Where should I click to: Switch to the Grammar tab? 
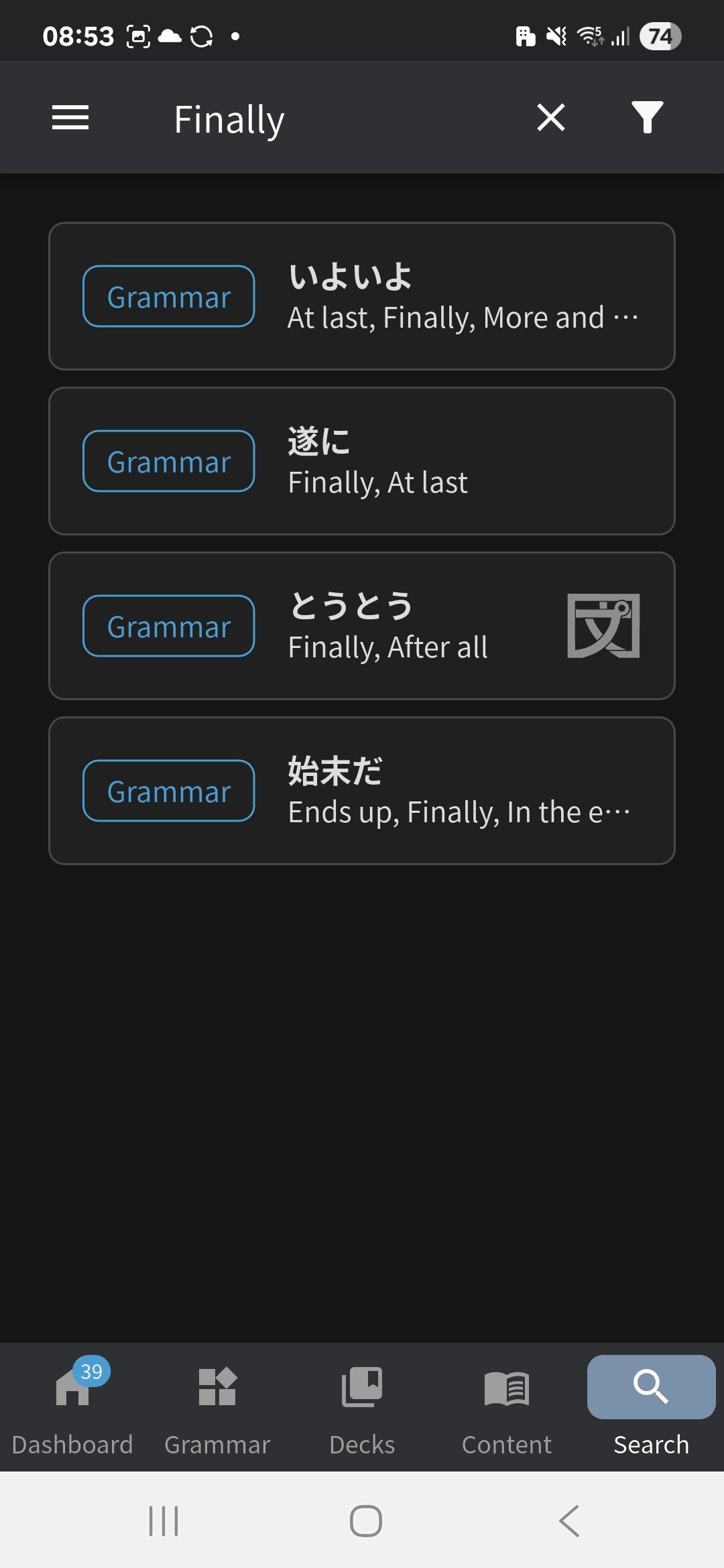tap(217, 1407)
